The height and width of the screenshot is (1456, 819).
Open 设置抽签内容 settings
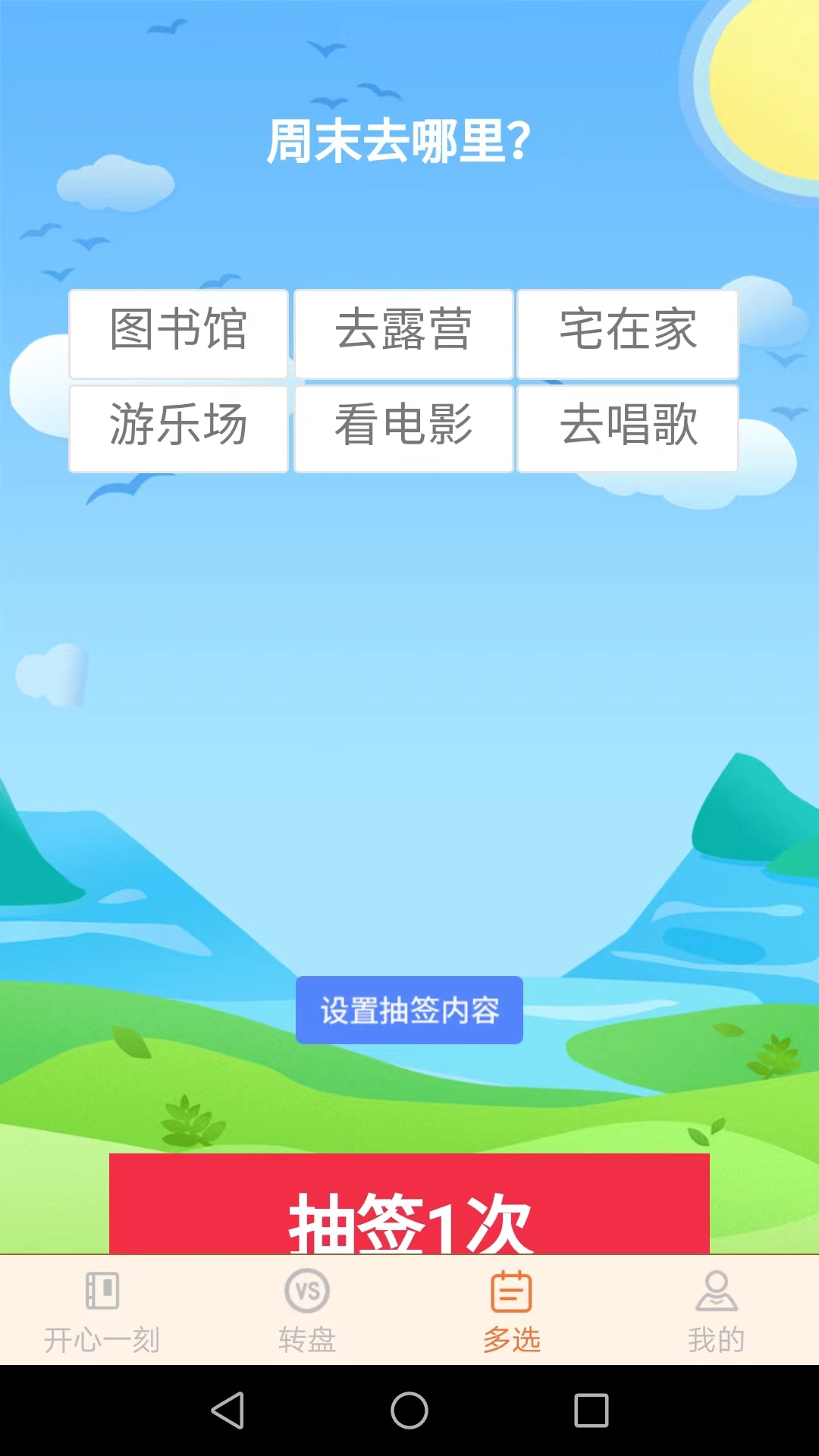(x=409, y=1010)
